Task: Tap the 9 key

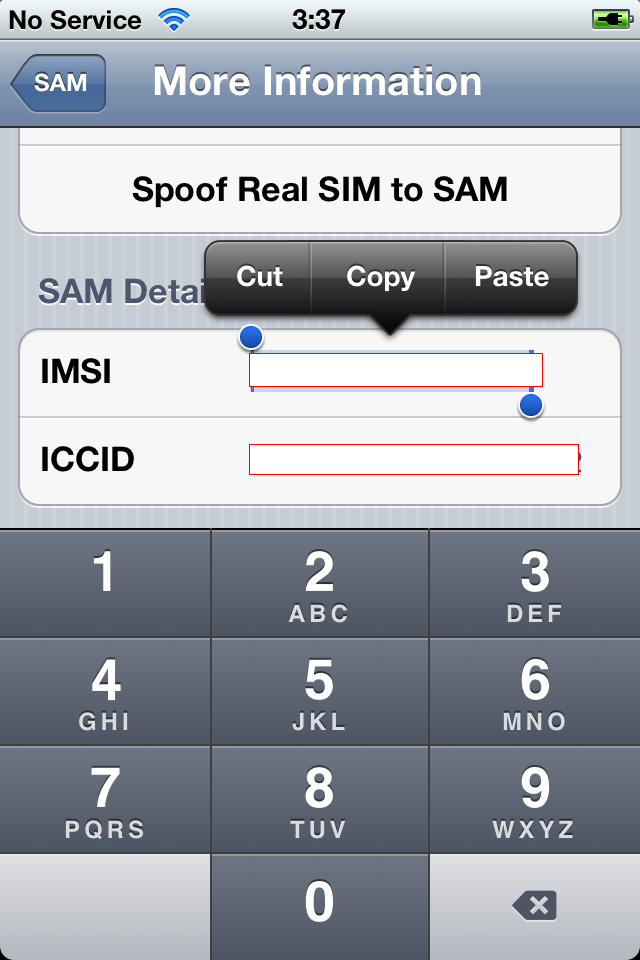Action: [535, 800]
